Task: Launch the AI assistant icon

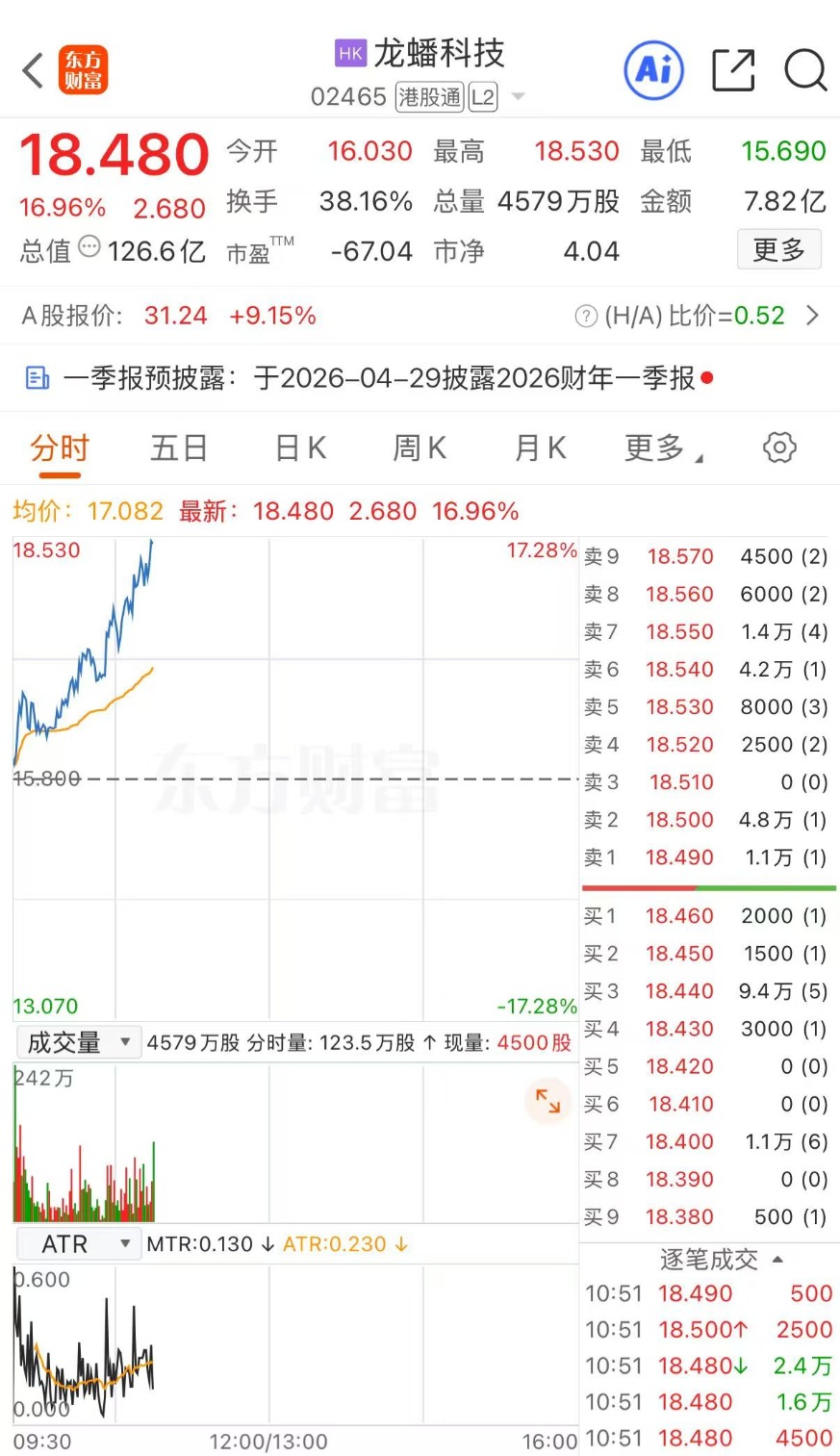Action: [x=653, y=69]
